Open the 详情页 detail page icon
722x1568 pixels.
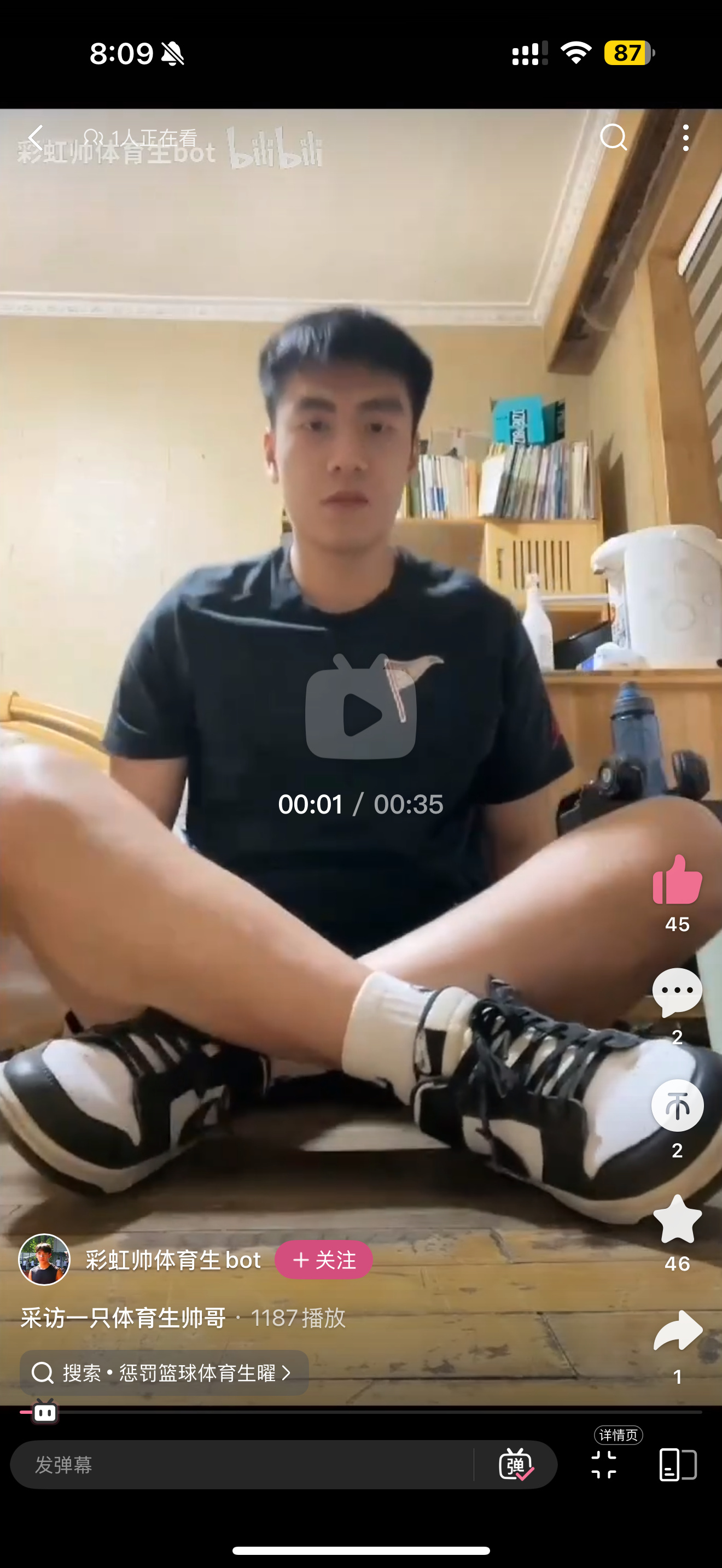[604, 1464]
